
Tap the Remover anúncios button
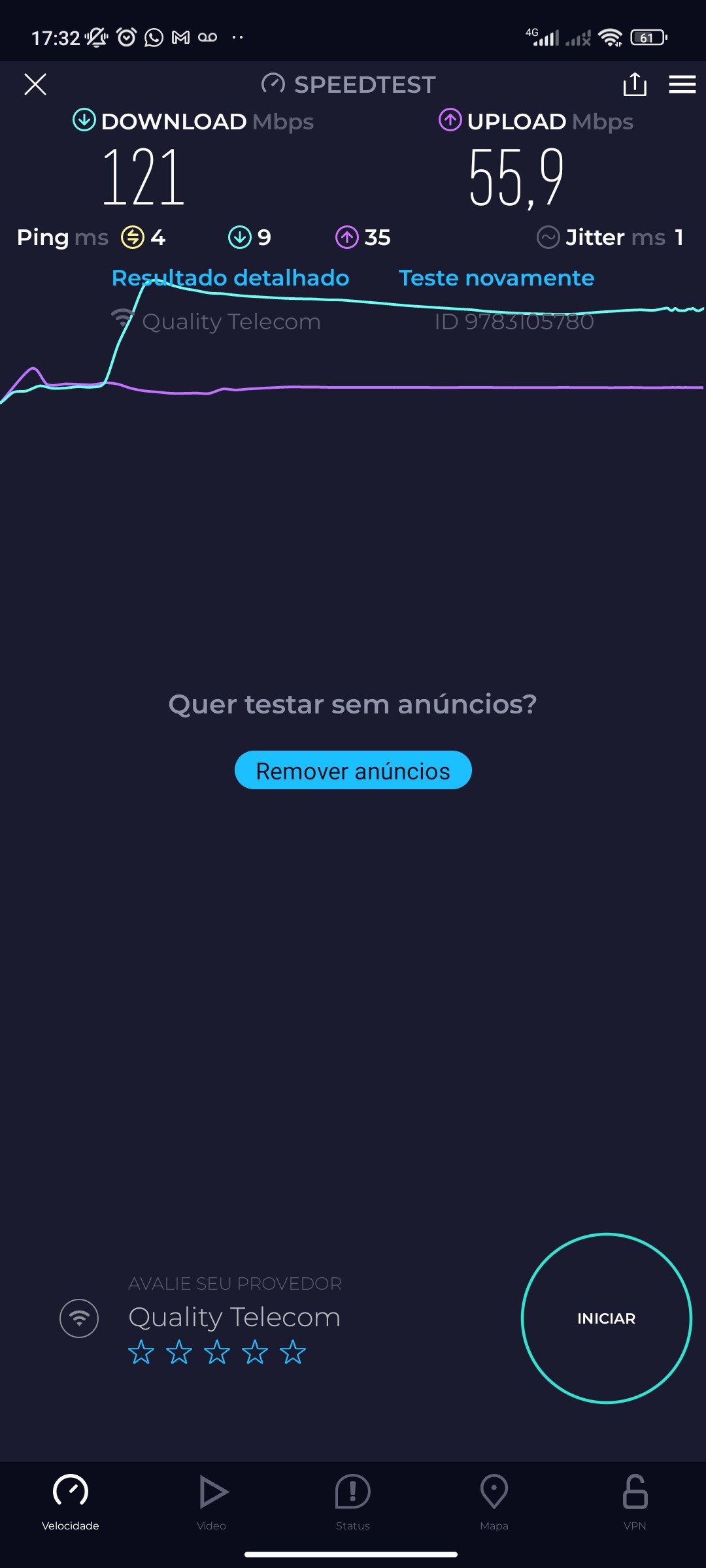[x=353, y=770]
